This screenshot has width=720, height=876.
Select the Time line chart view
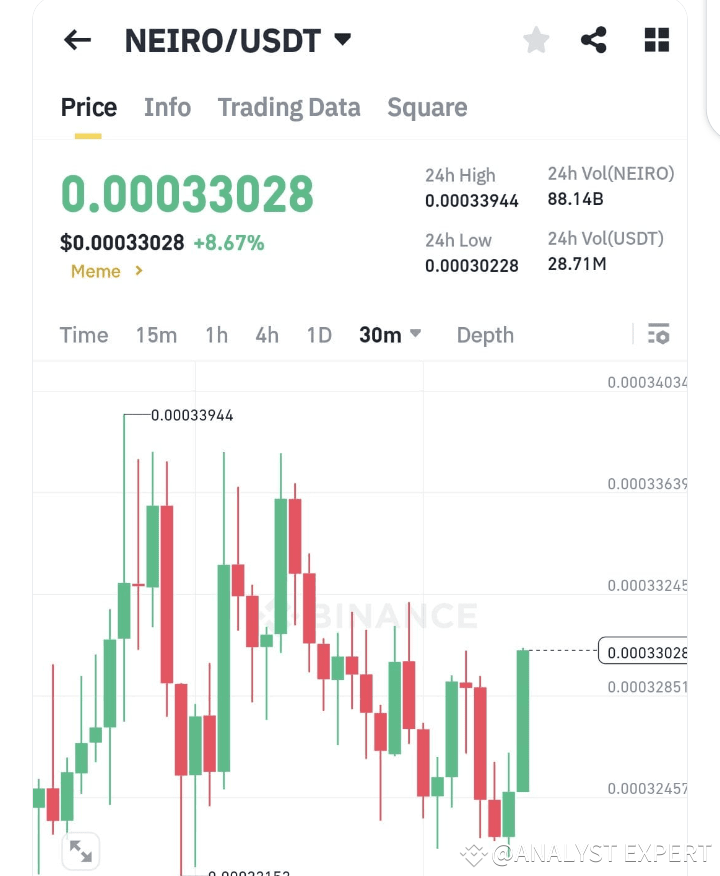[x=84, y=335]
